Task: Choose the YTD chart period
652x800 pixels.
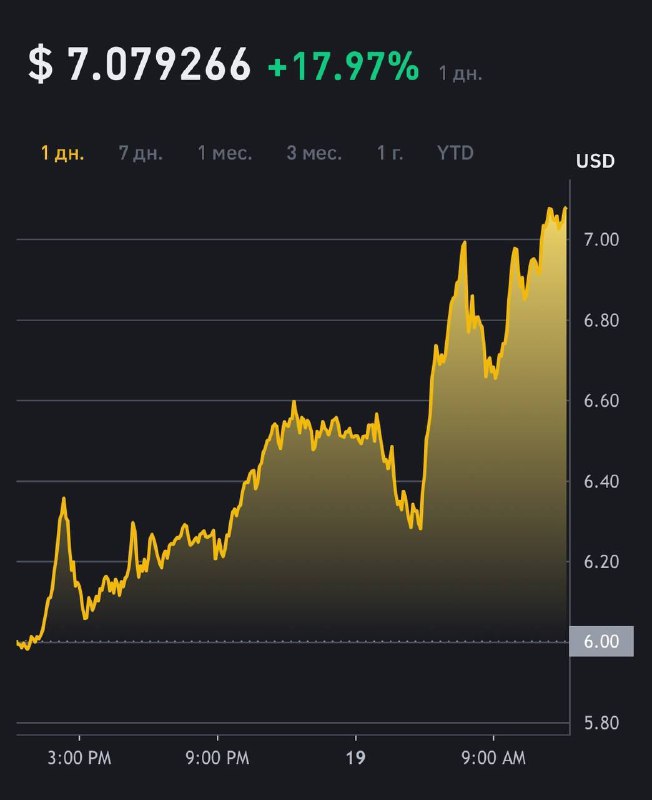Action: pos(455,153)
